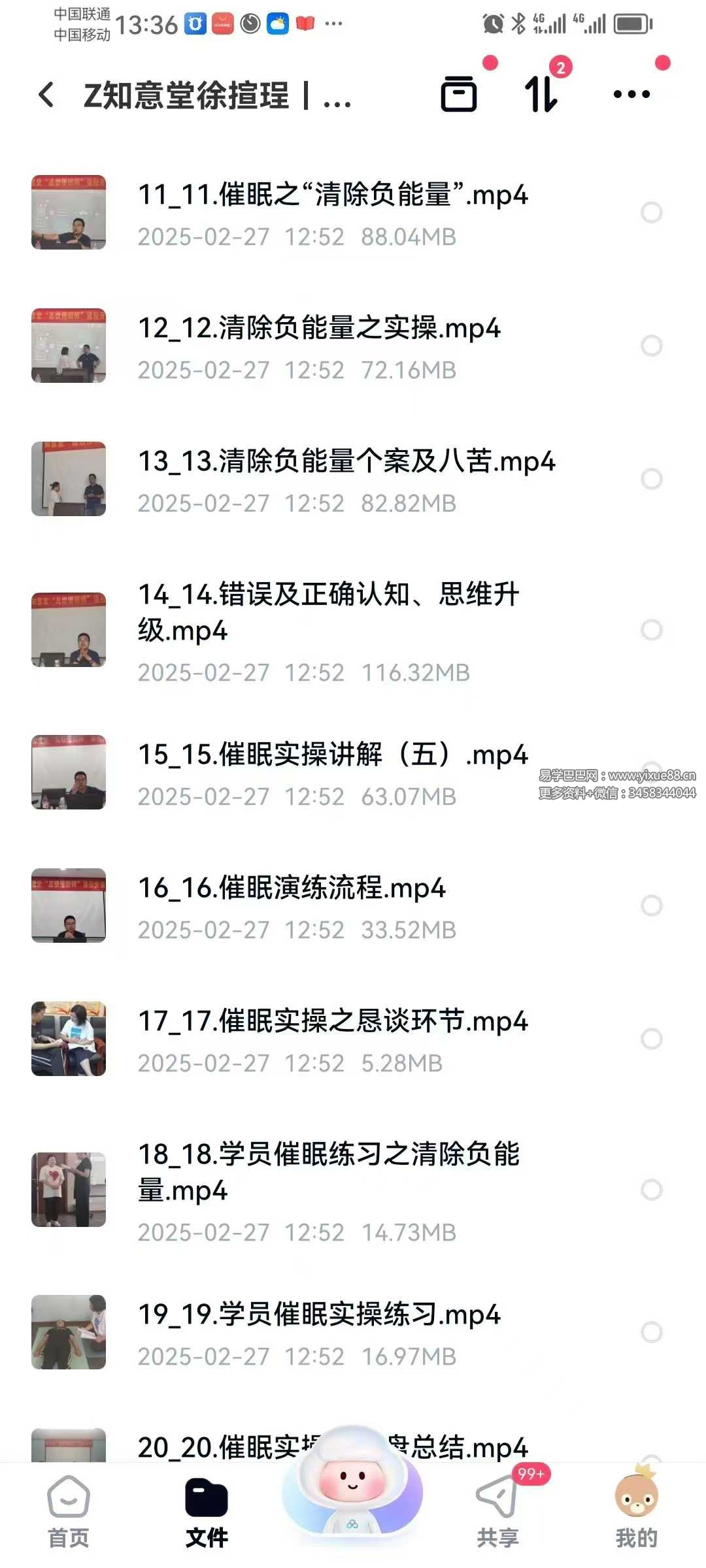Viewport: 706px width, 1568px height.
Task: Open 17_17.催眠实操之恳谈环节.mp4
Action: click(332, 1022)
